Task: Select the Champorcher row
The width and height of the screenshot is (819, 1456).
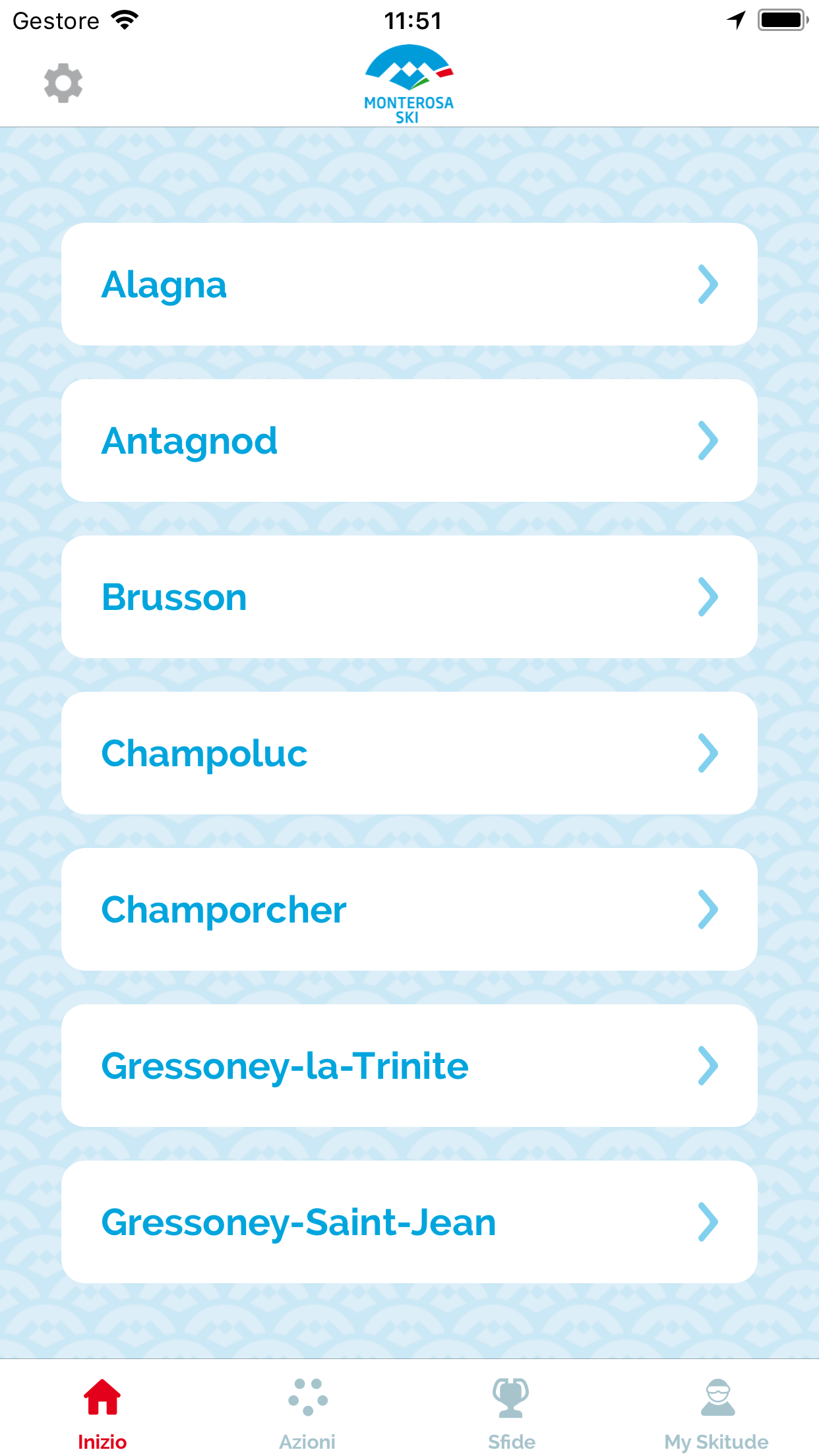Action: tap(409, 909)
